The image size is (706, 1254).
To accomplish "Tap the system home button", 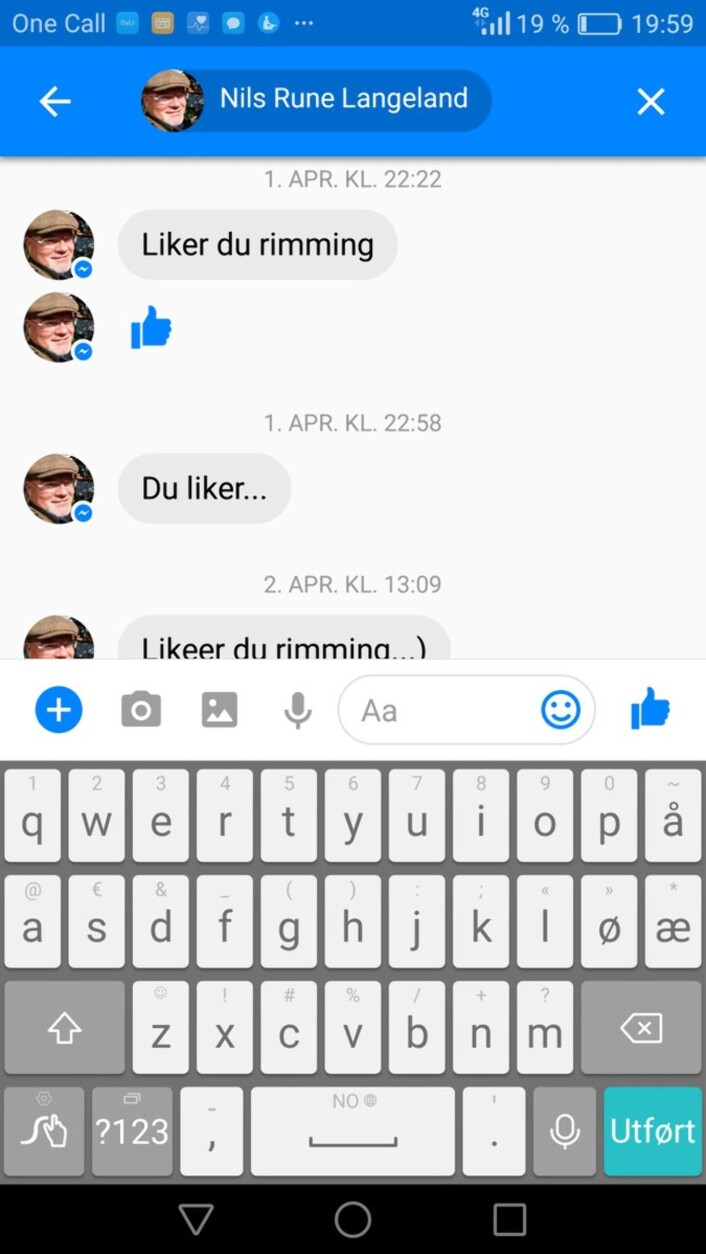I will pos(353,1219).
